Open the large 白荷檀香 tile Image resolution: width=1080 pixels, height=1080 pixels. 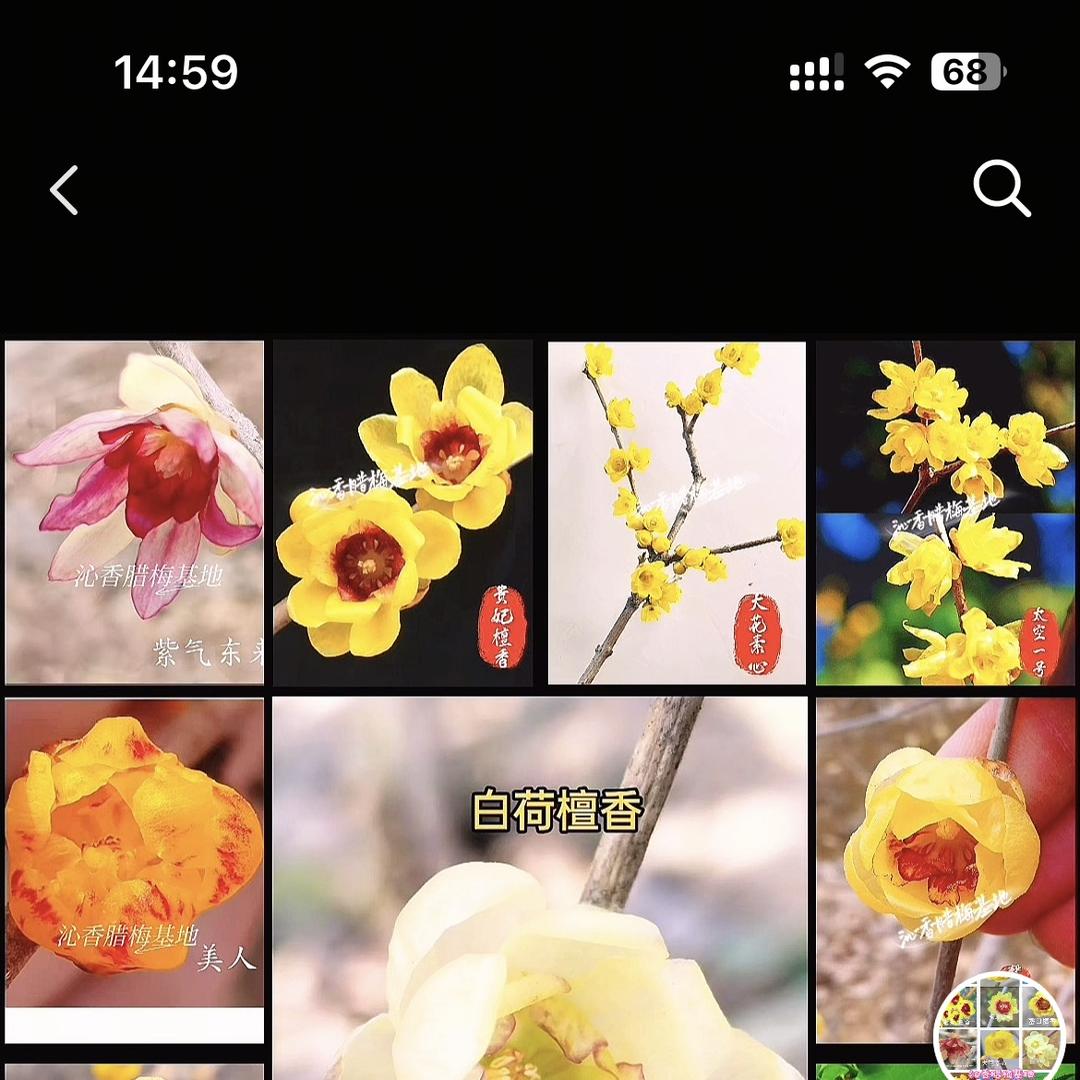[x=540, y=890]
